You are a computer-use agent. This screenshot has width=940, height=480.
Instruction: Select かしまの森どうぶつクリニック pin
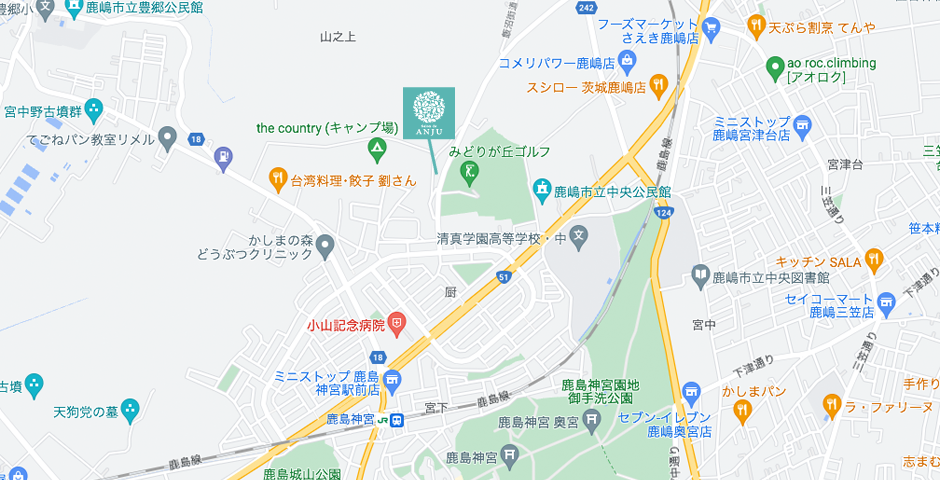pyautogui.click(x=326, y=245)
